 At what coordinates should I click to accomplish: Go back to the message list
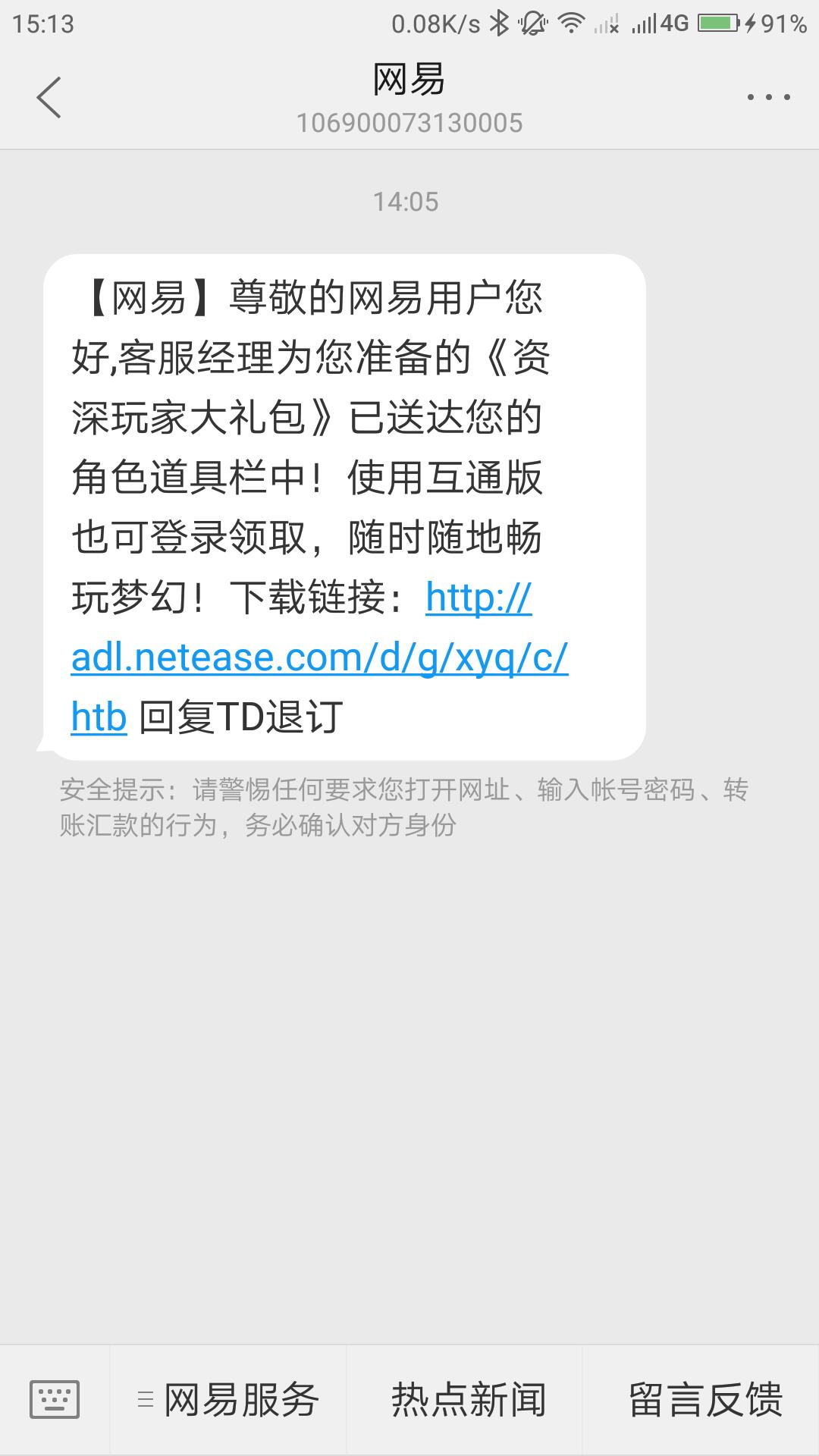pyautogui.click(x=49, y=98)
